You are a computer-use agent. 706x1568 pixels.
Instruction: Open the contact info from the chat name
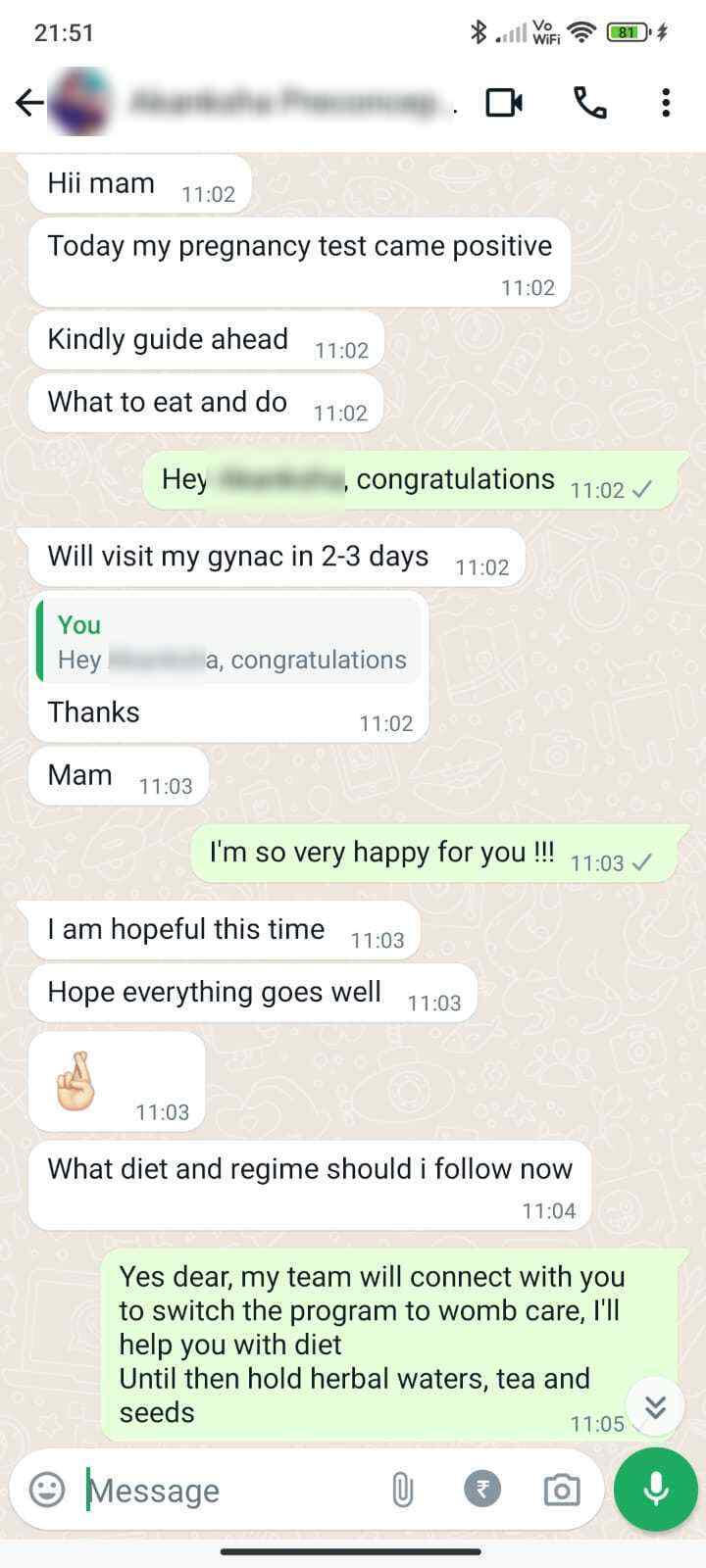[x=284, y=102]
